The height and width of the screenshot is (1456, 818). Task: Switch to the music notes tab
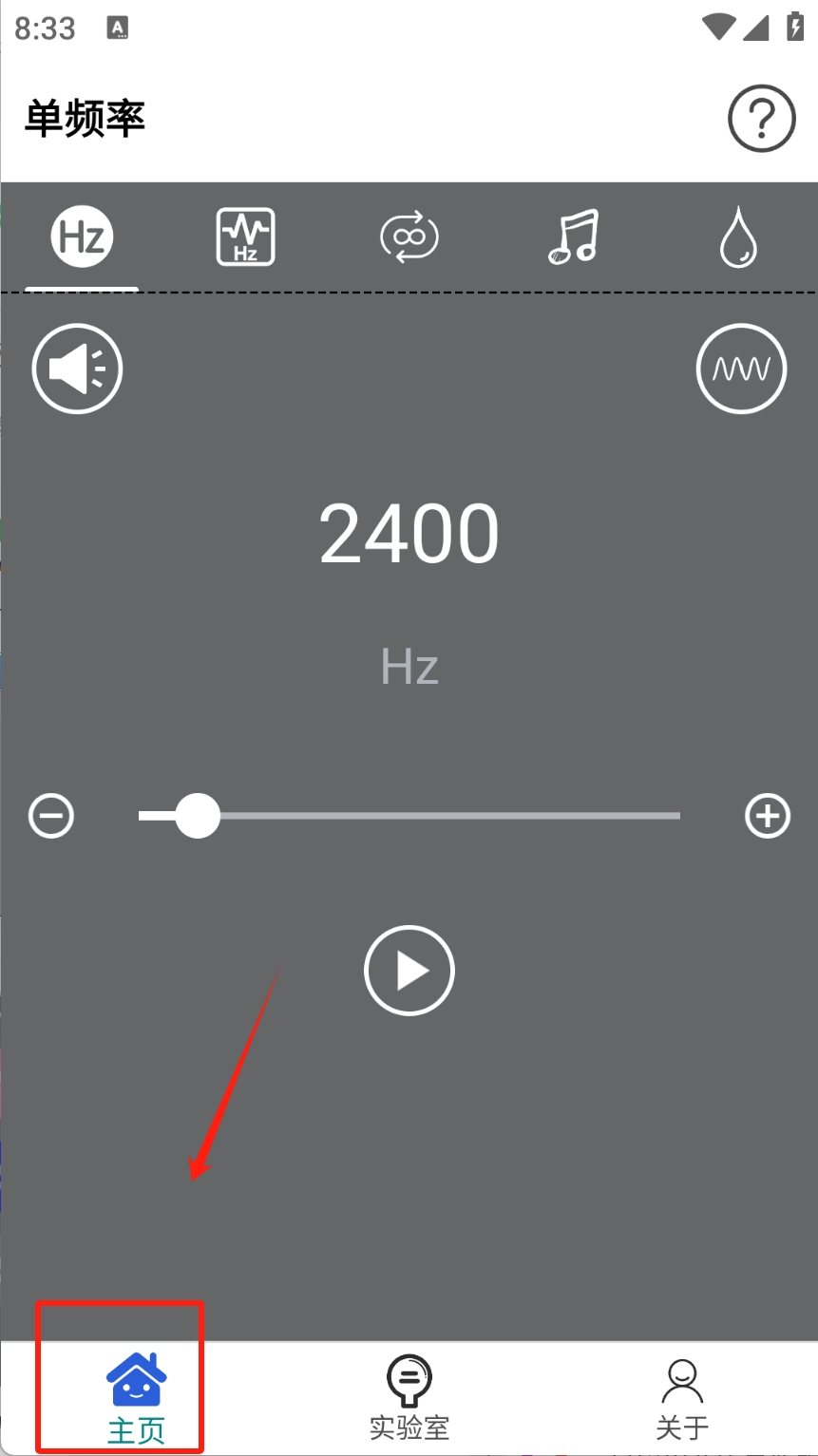574,236
